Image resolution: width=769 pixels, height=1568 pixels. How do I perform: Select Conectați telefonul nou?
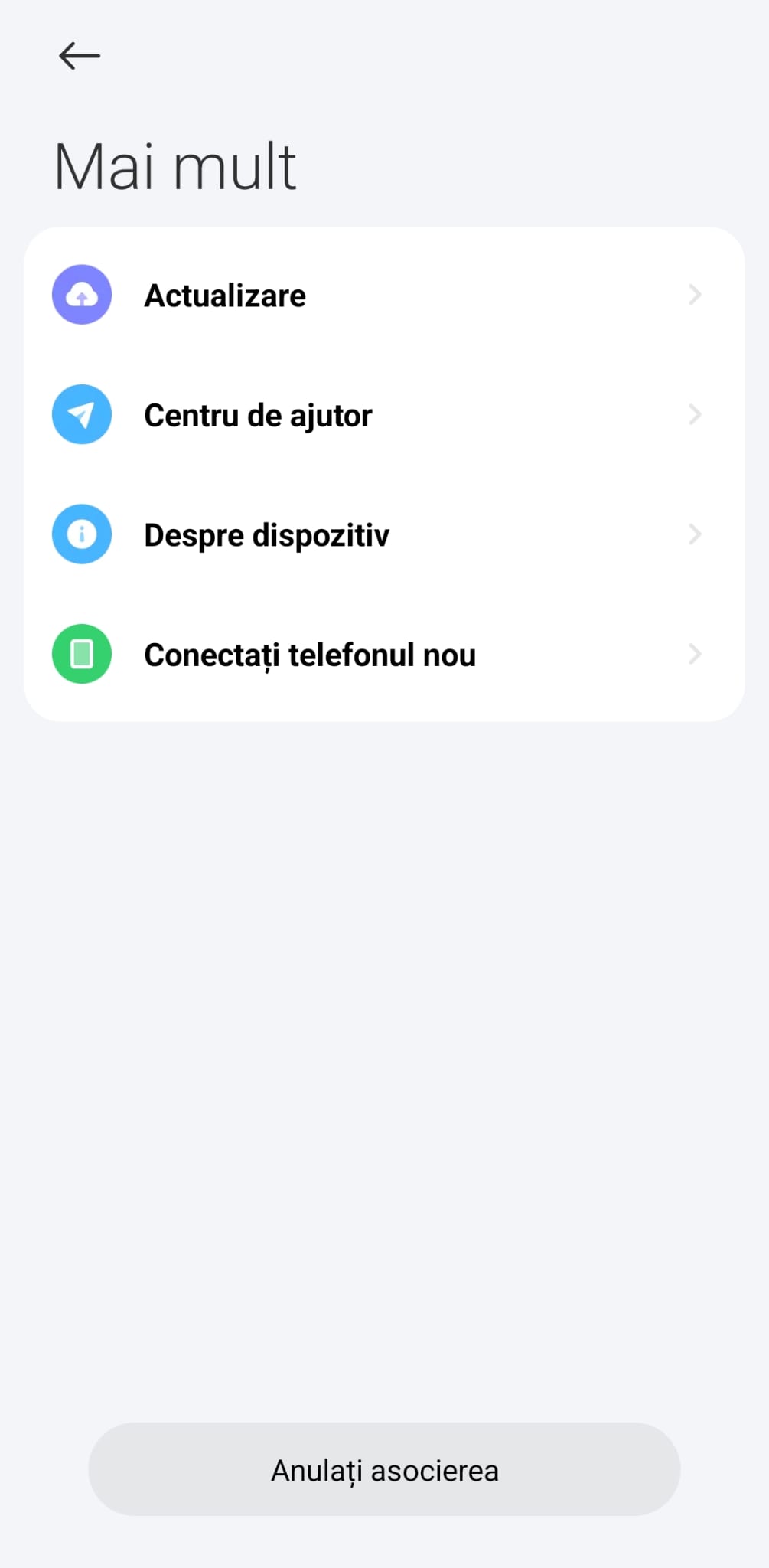click(x=384, y=655)
